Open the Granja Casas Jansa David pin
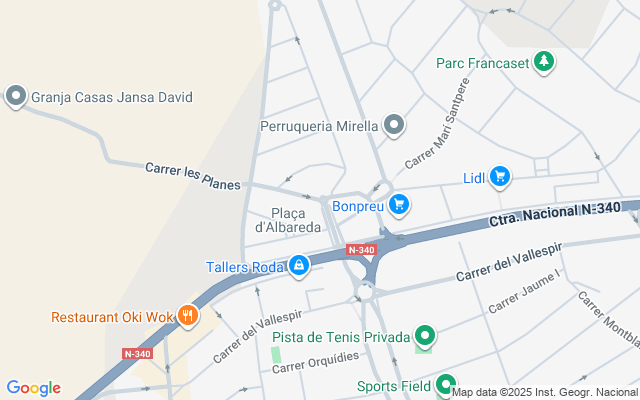Image resolution: width=640 pixels, height=400 pixels. coord(16,96)
